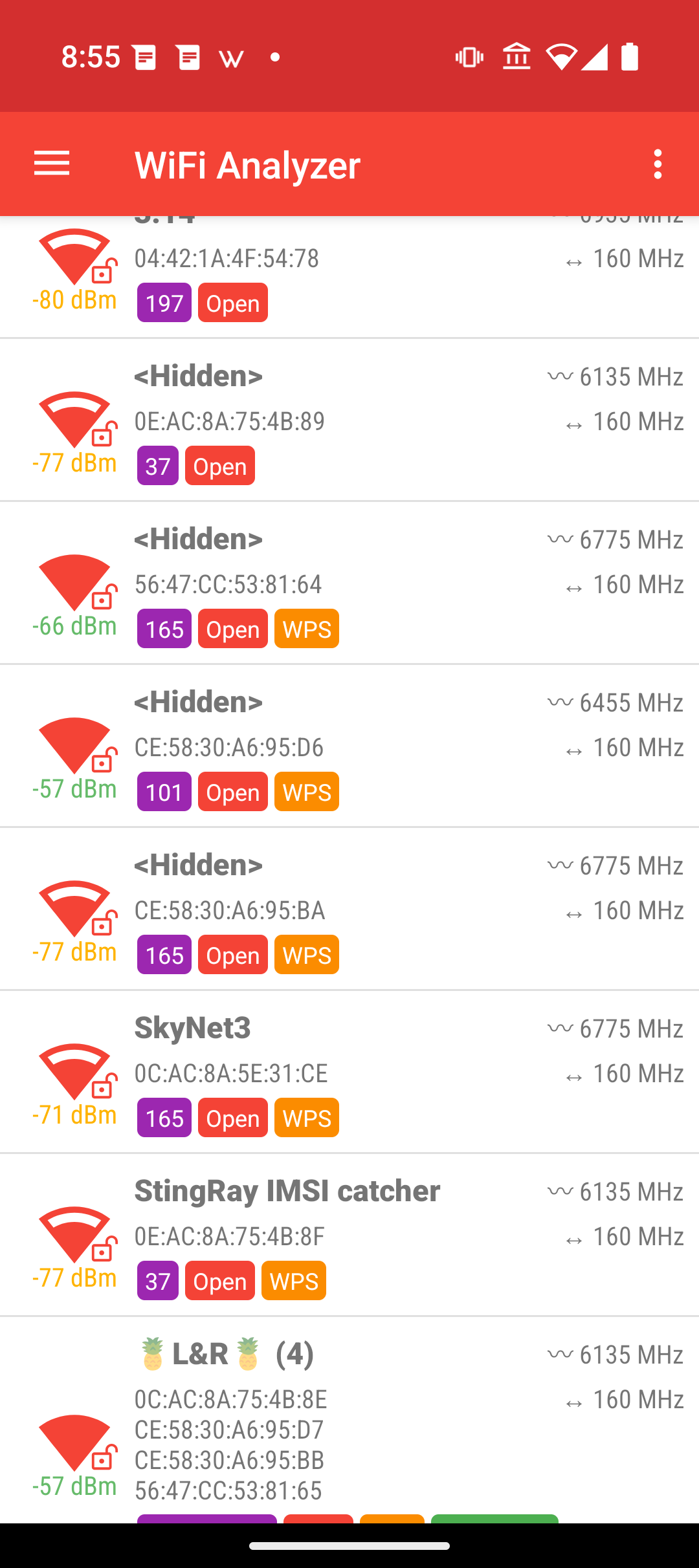View details of hidden network 56:47:CC:53:81:64
Screen dimensions: 699x1568
coord(349,583)
